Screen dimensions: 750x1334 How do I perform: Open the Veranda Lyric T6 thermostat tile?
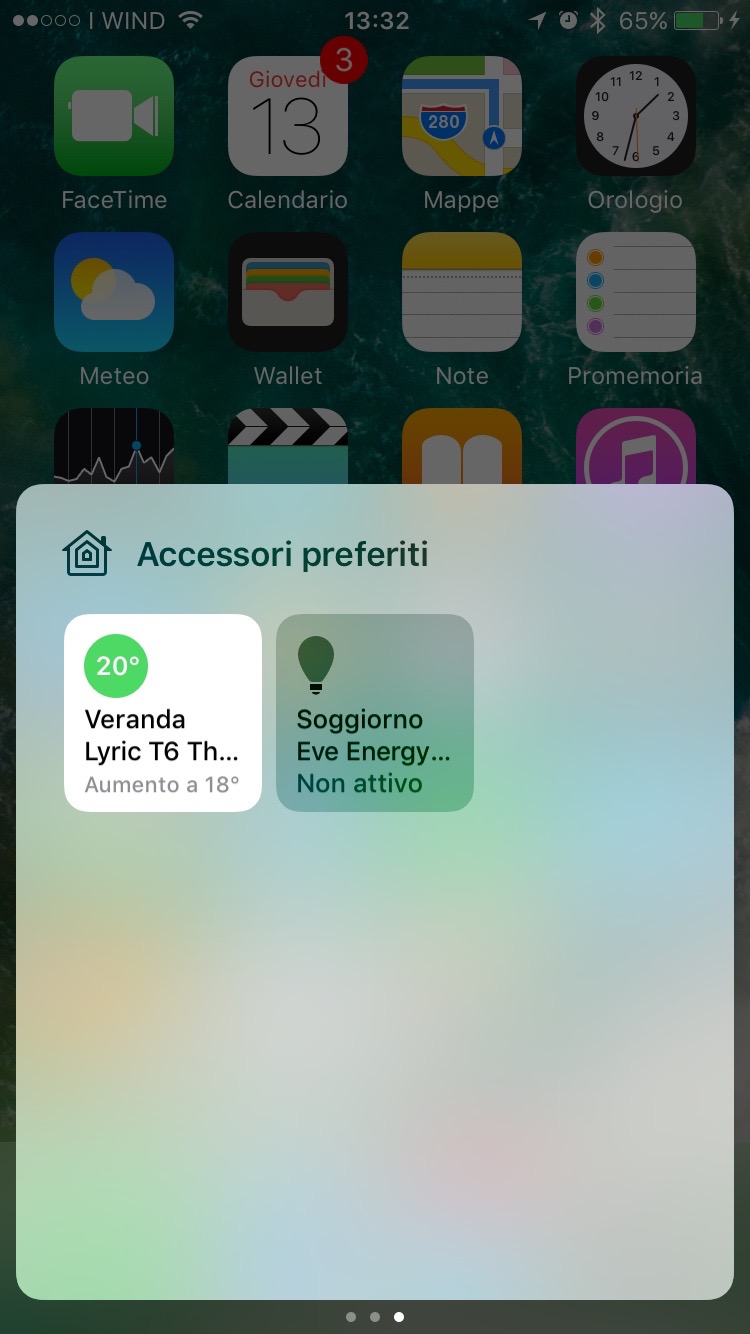pyautogui.click(x=163, y=712)
